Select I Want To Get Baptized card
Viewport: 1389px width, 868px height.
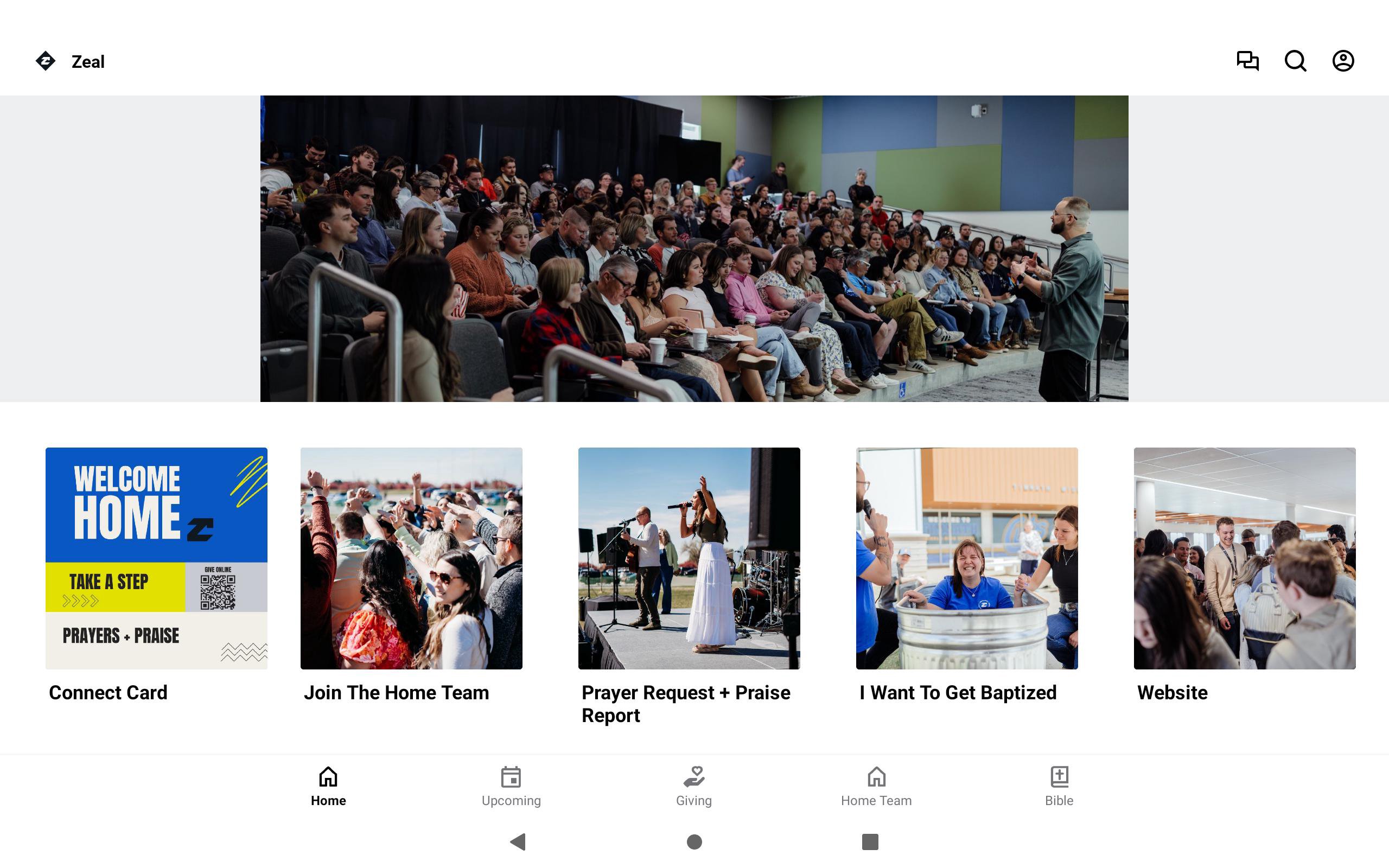[966, 558]
